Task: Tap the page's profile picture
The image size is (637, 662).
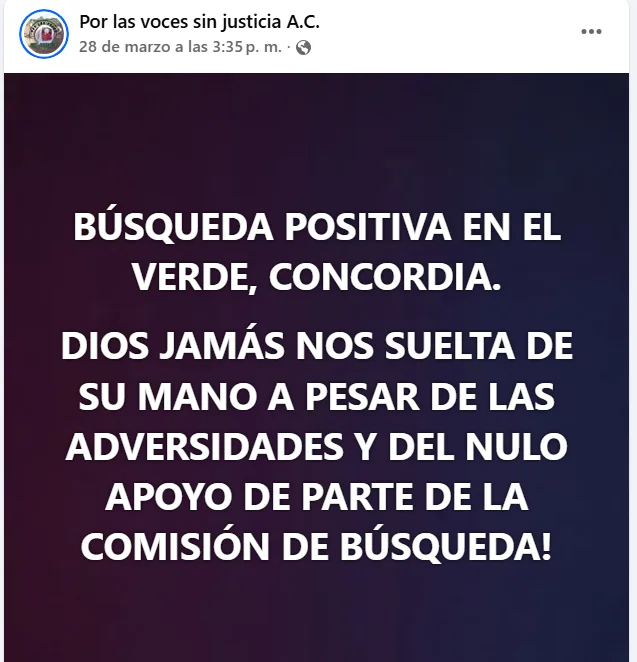Action: click(x=43, y=33)
